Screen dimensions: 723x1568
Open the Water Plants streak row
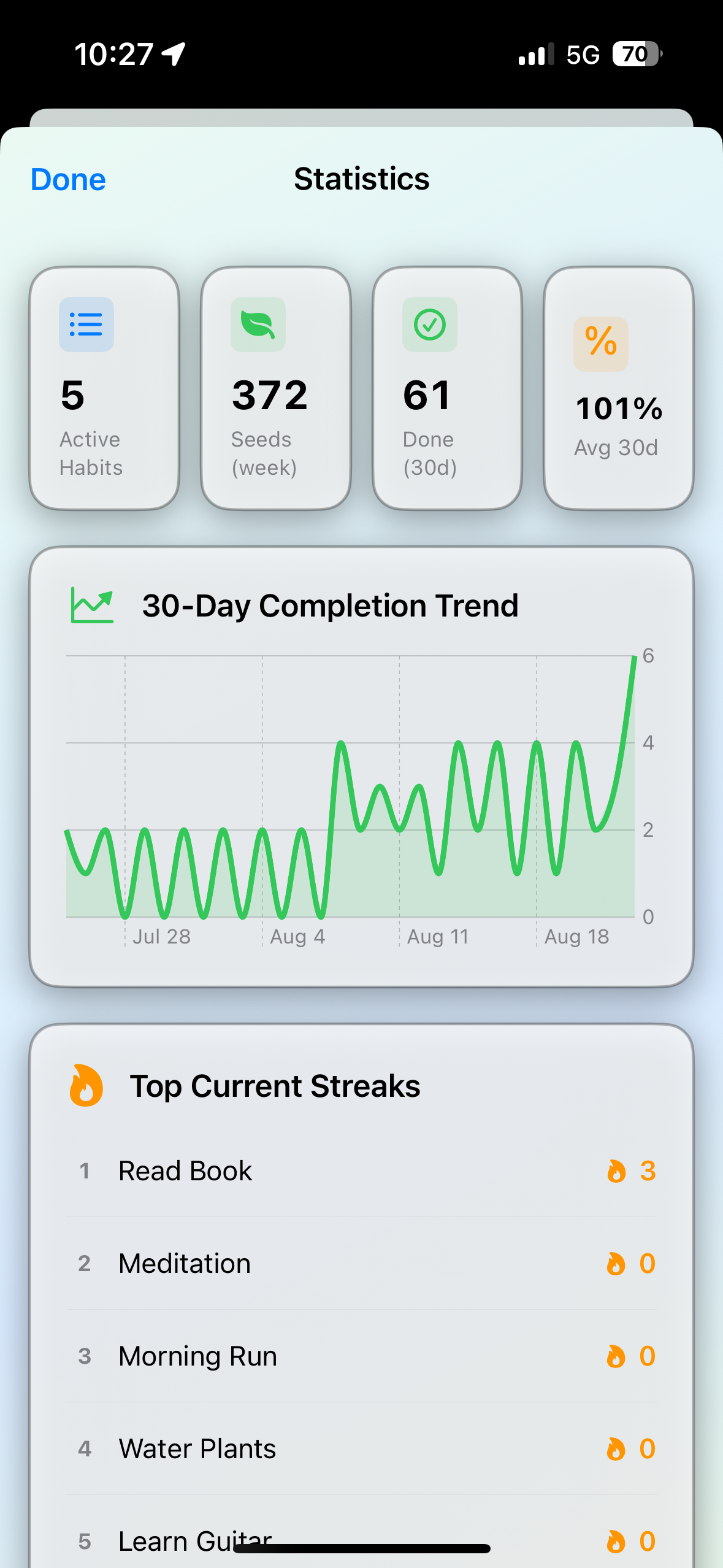[361, 1449]
